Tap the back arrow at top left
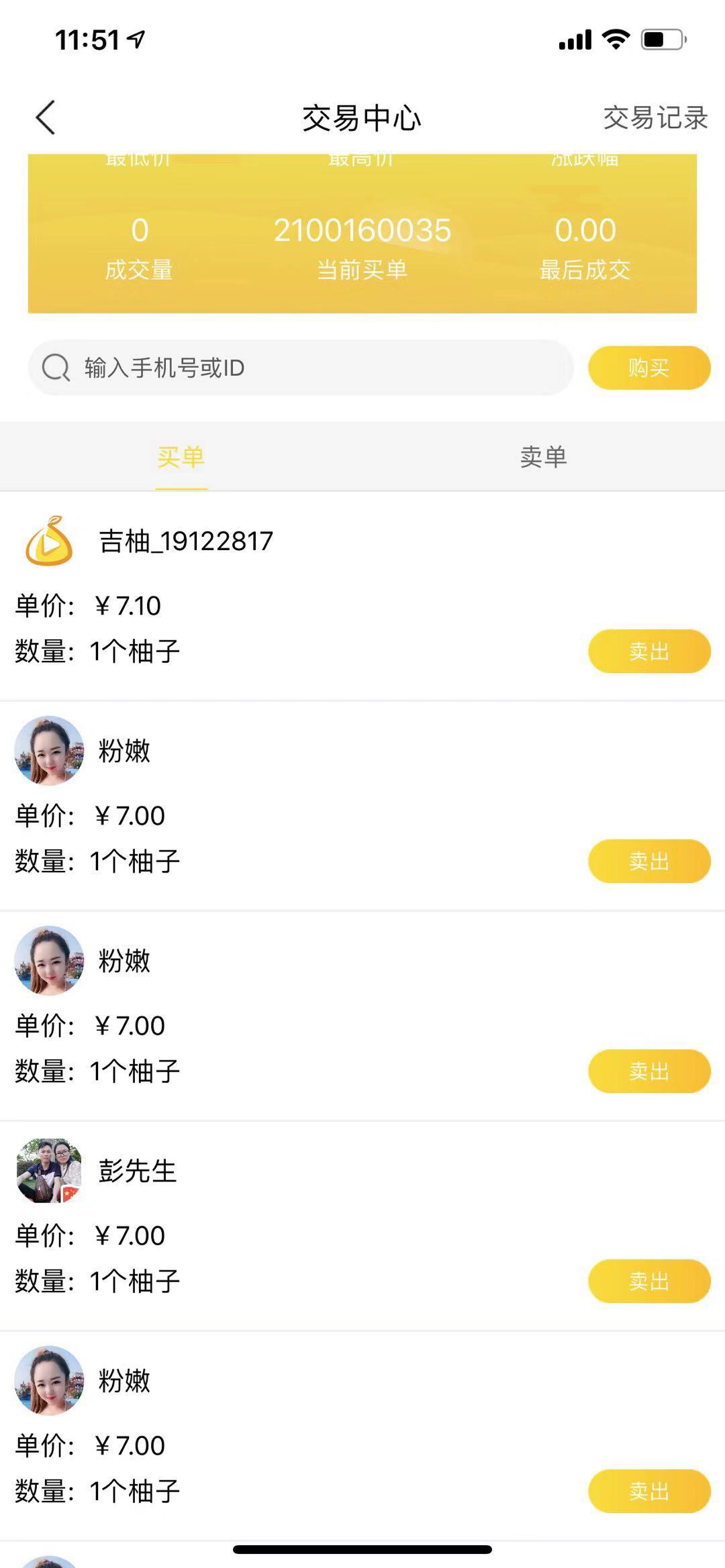725x1568 pixels. click(44, 117)
